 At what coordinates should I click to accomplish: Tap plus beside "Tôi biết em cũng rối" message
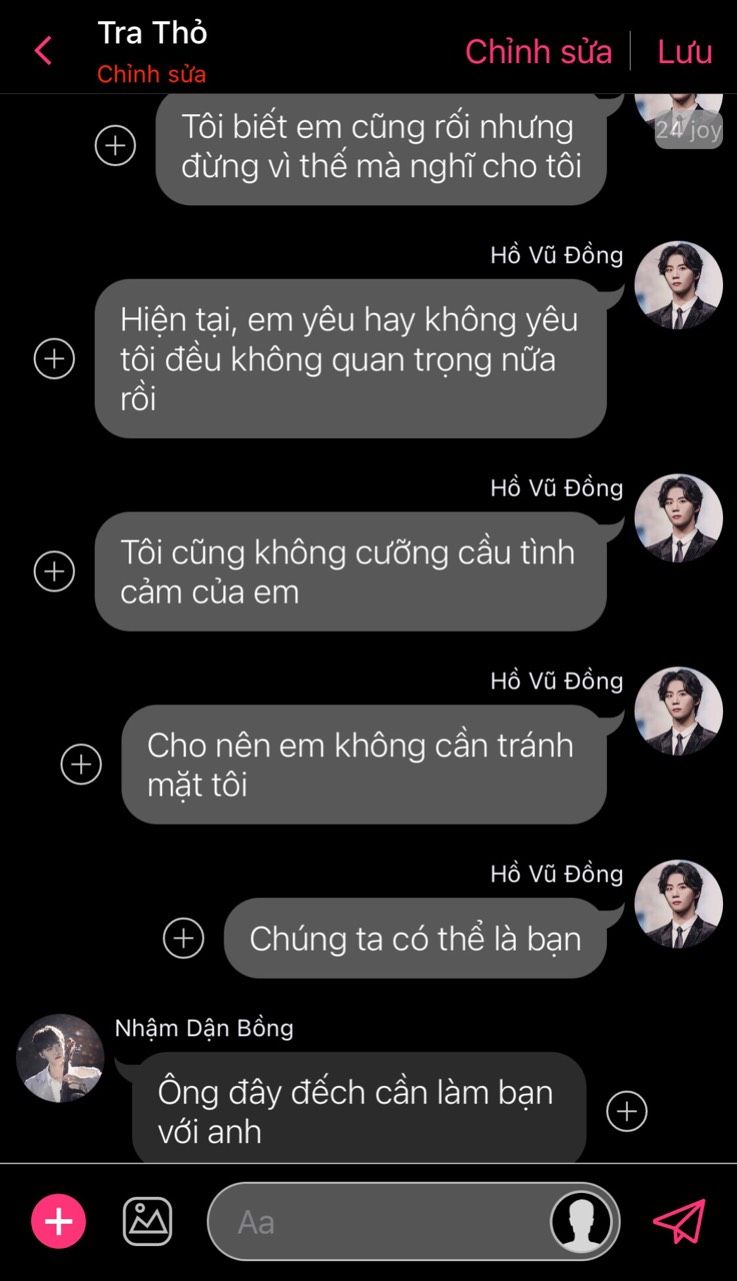115,146
